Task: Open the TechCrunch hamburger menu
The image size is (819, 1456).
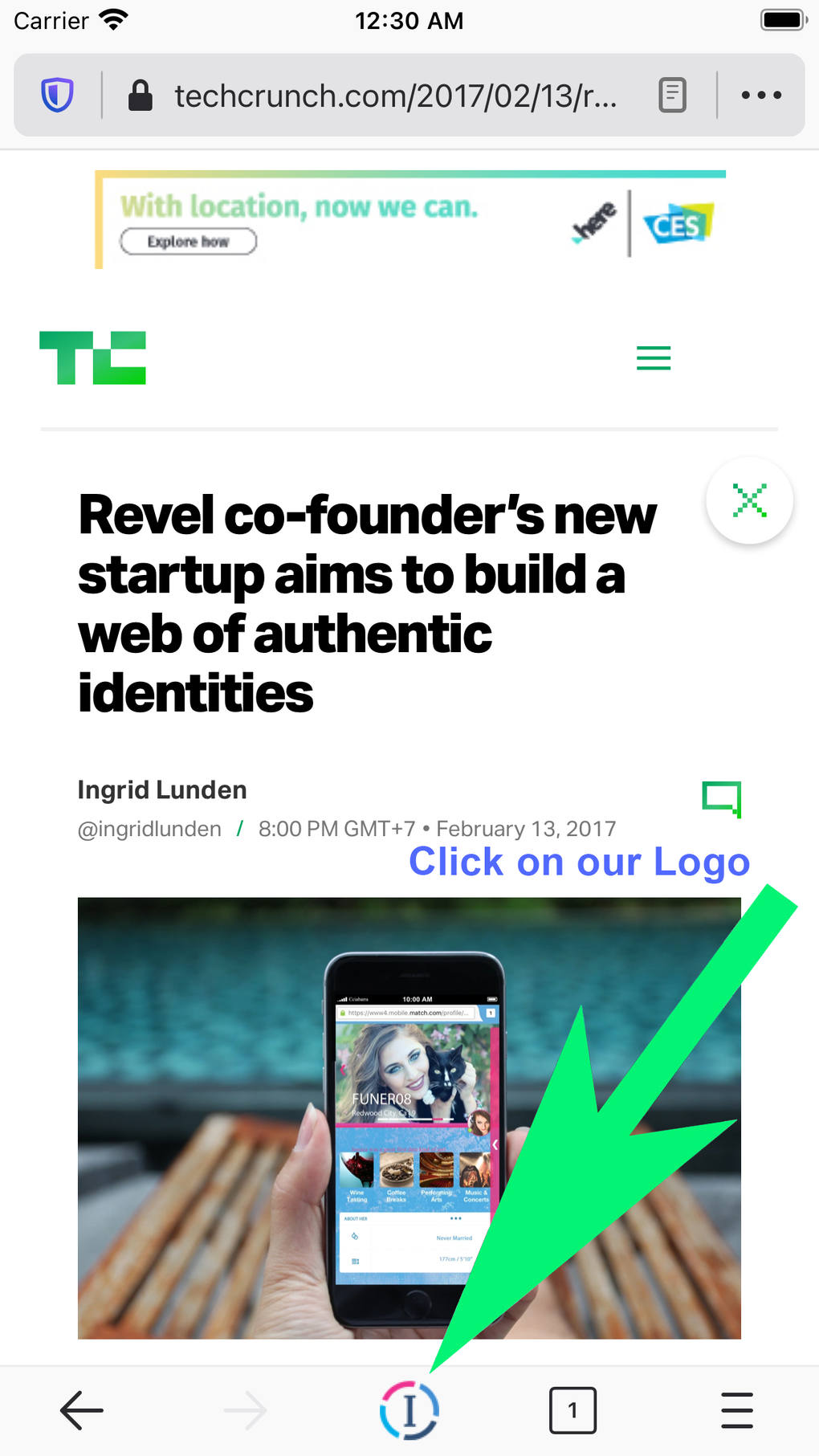Action: 654,357
